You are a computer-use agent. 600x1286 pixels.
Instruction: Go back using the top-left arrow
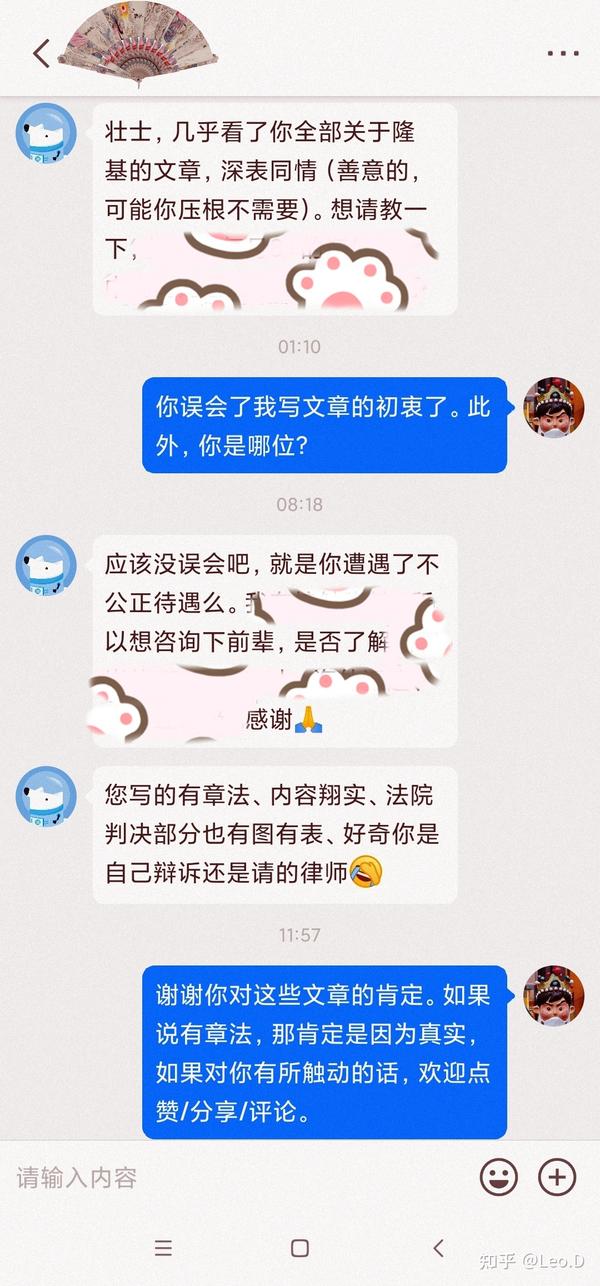40,53
